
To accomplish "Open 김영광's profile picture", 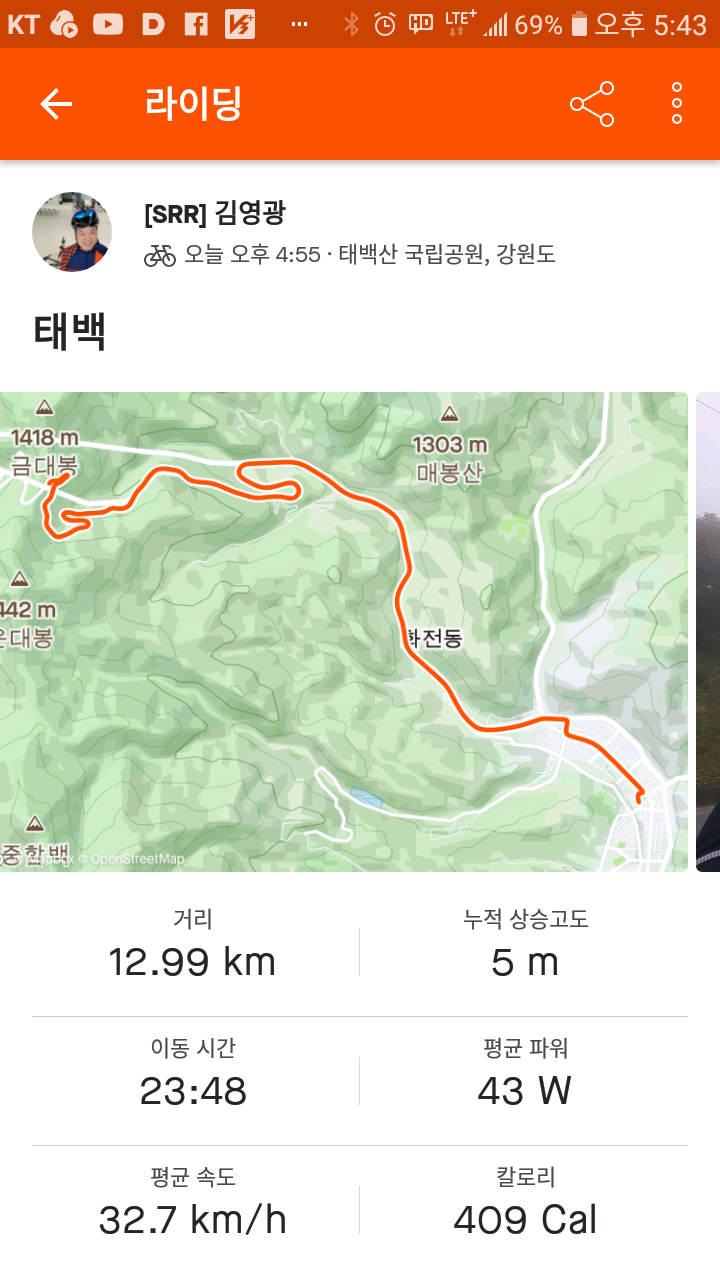I will click(72, 232).
